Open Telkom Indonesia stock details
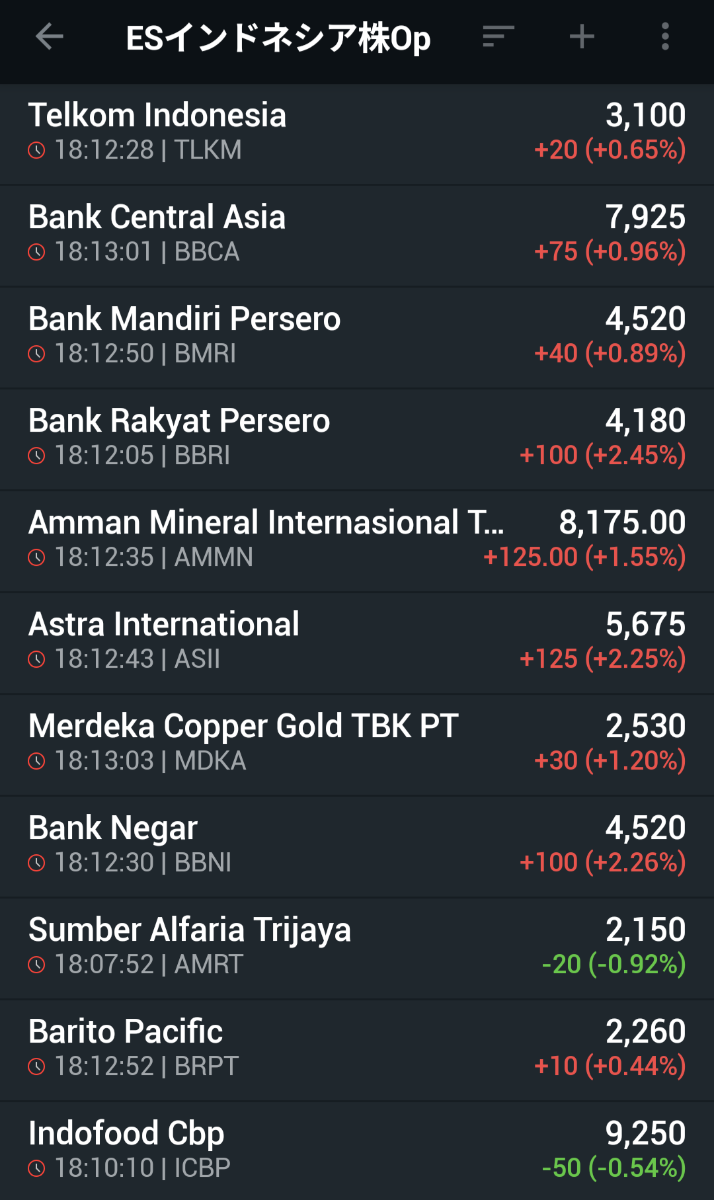 [357, 132]
